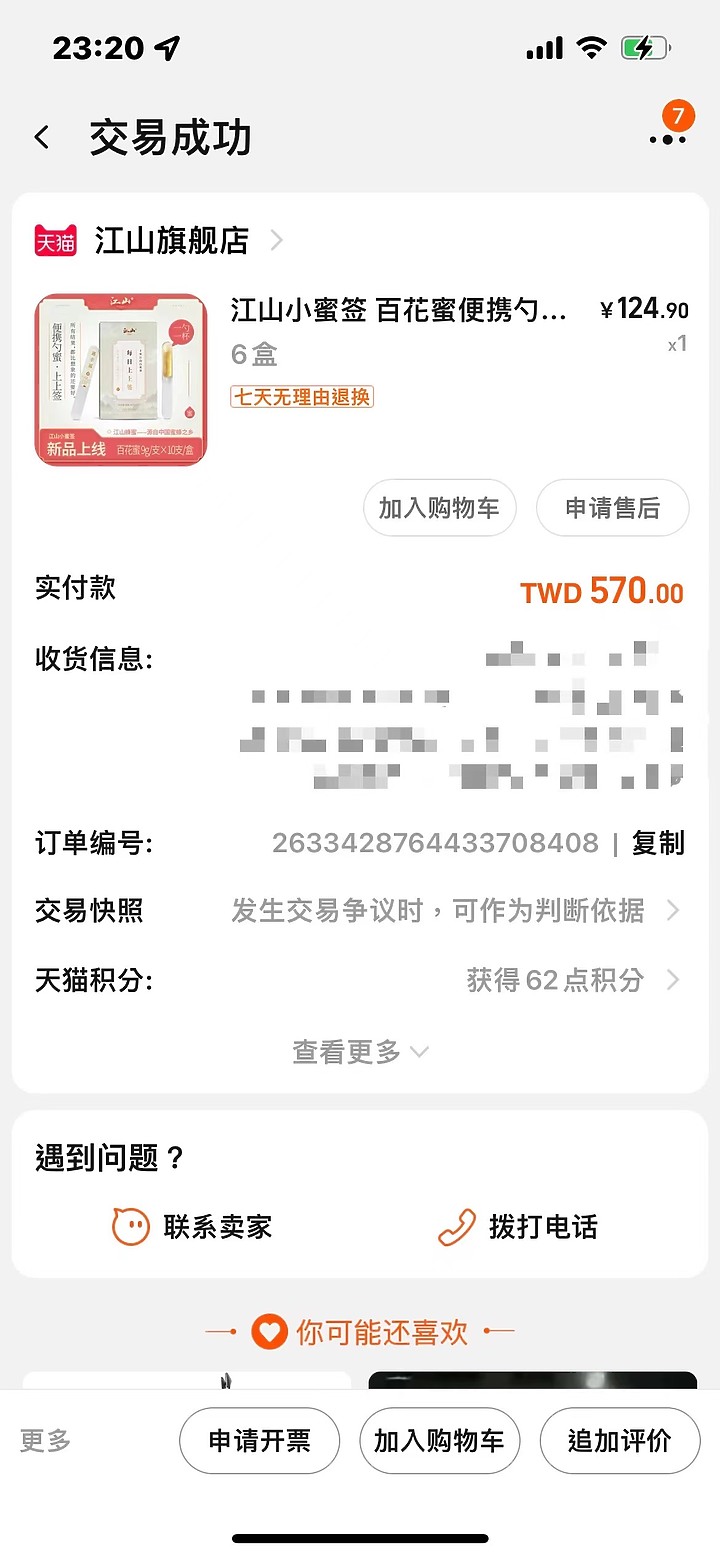Tap 加入购物车 beneath the product
Viewport: 720px width, 1558px height.
coord(439,508)
